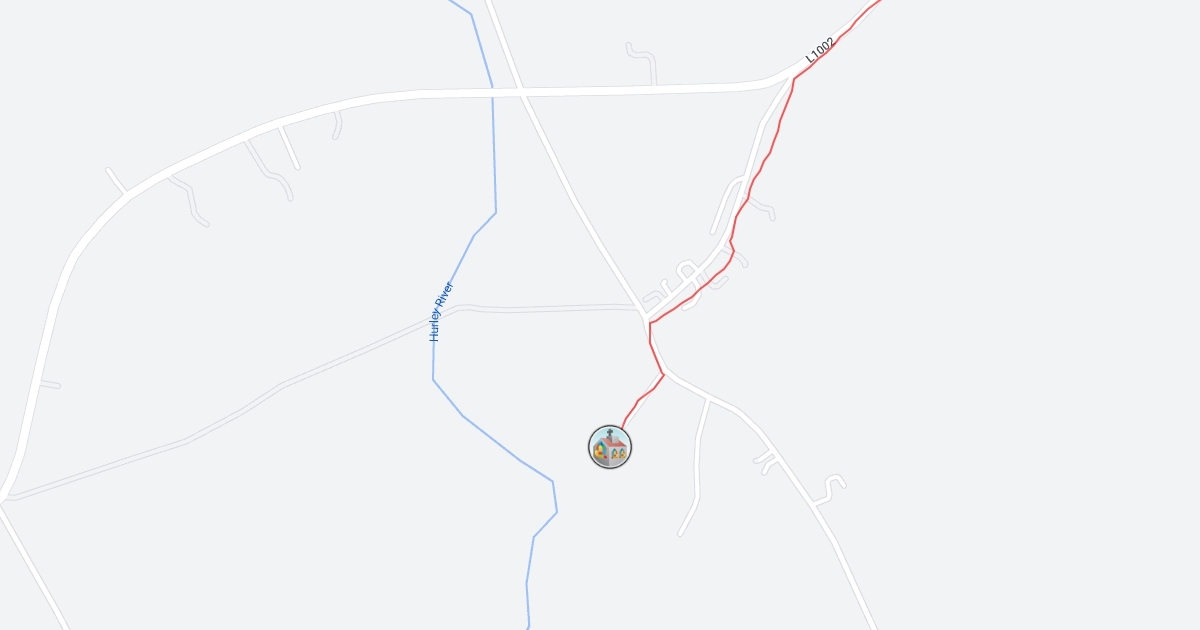Viewport: 1200px width, 630px height.
Task: Tap the church marker on the map
Action: point(610,447)
